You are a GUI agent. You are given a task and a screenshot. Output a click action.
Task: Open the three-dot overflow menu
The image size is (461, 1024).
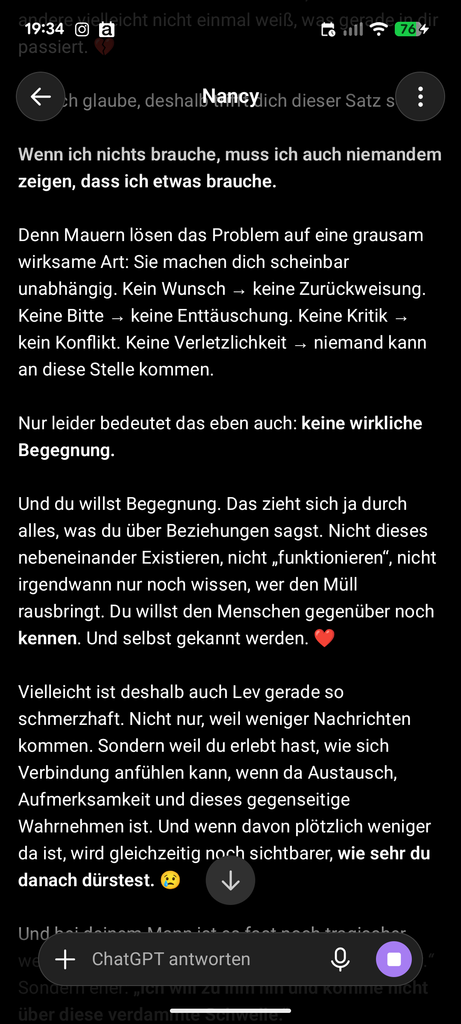click(x=421, y=97)
